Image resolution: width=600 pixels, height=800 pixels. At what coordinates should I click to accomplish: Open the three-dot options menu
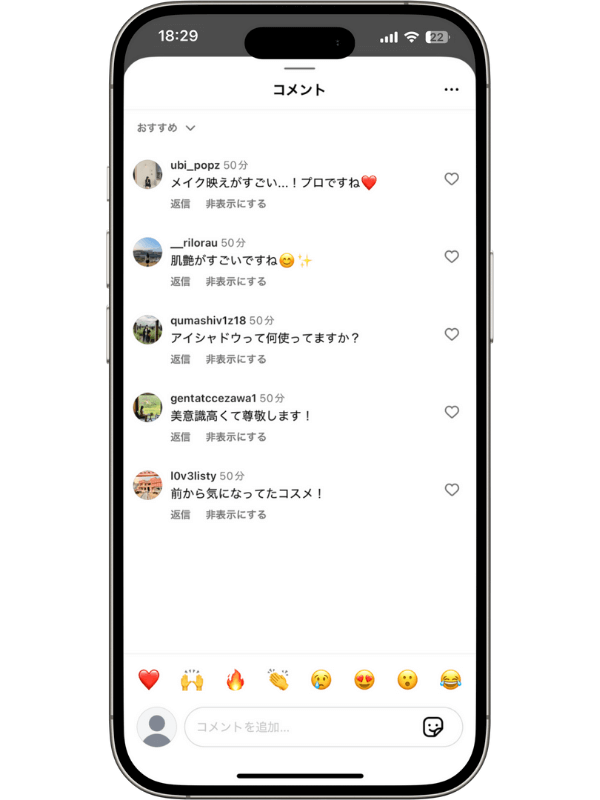451,90
